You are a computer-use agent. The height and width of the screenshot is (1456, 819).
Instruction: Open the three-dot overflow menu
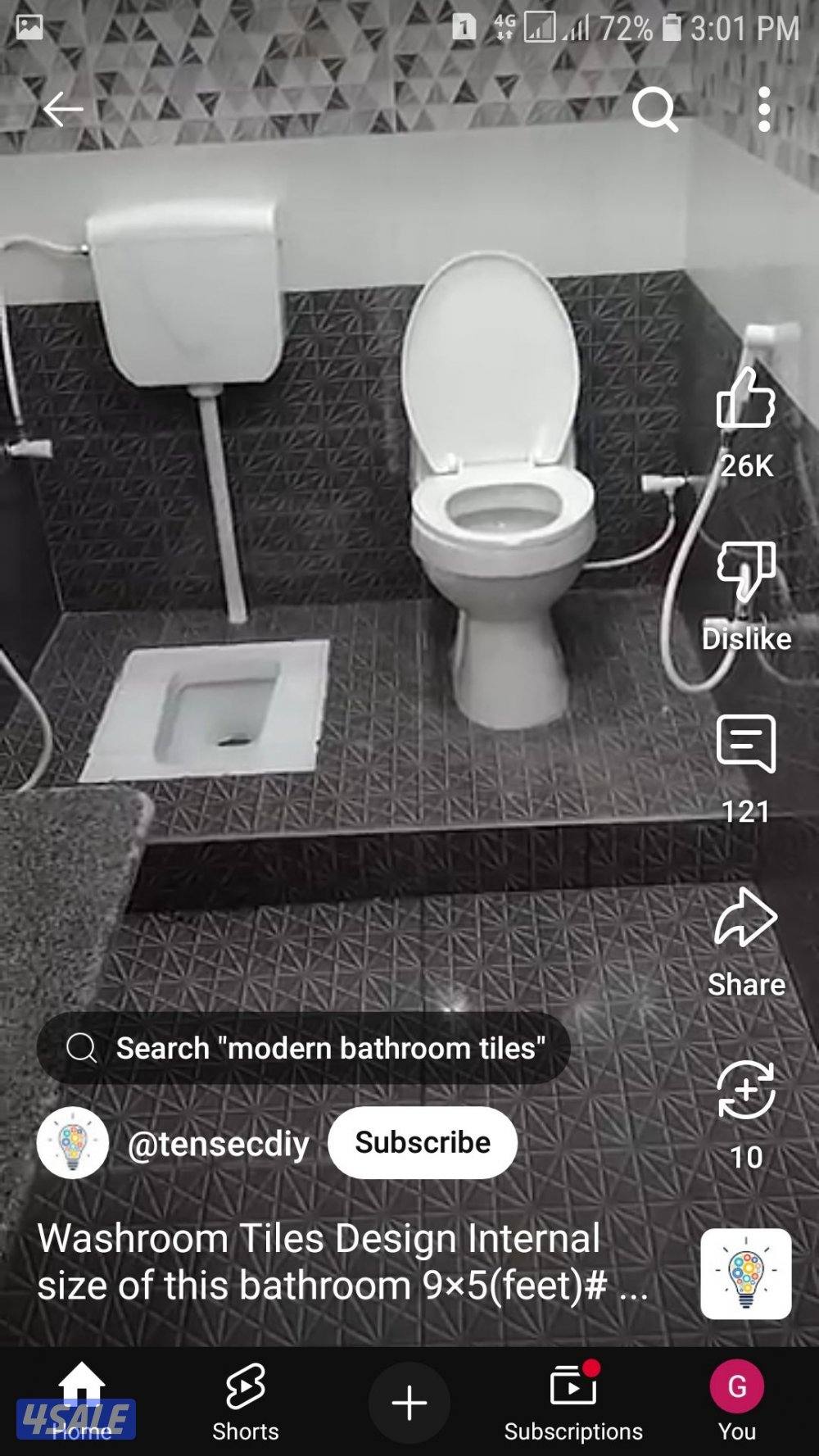pos(763,110)
